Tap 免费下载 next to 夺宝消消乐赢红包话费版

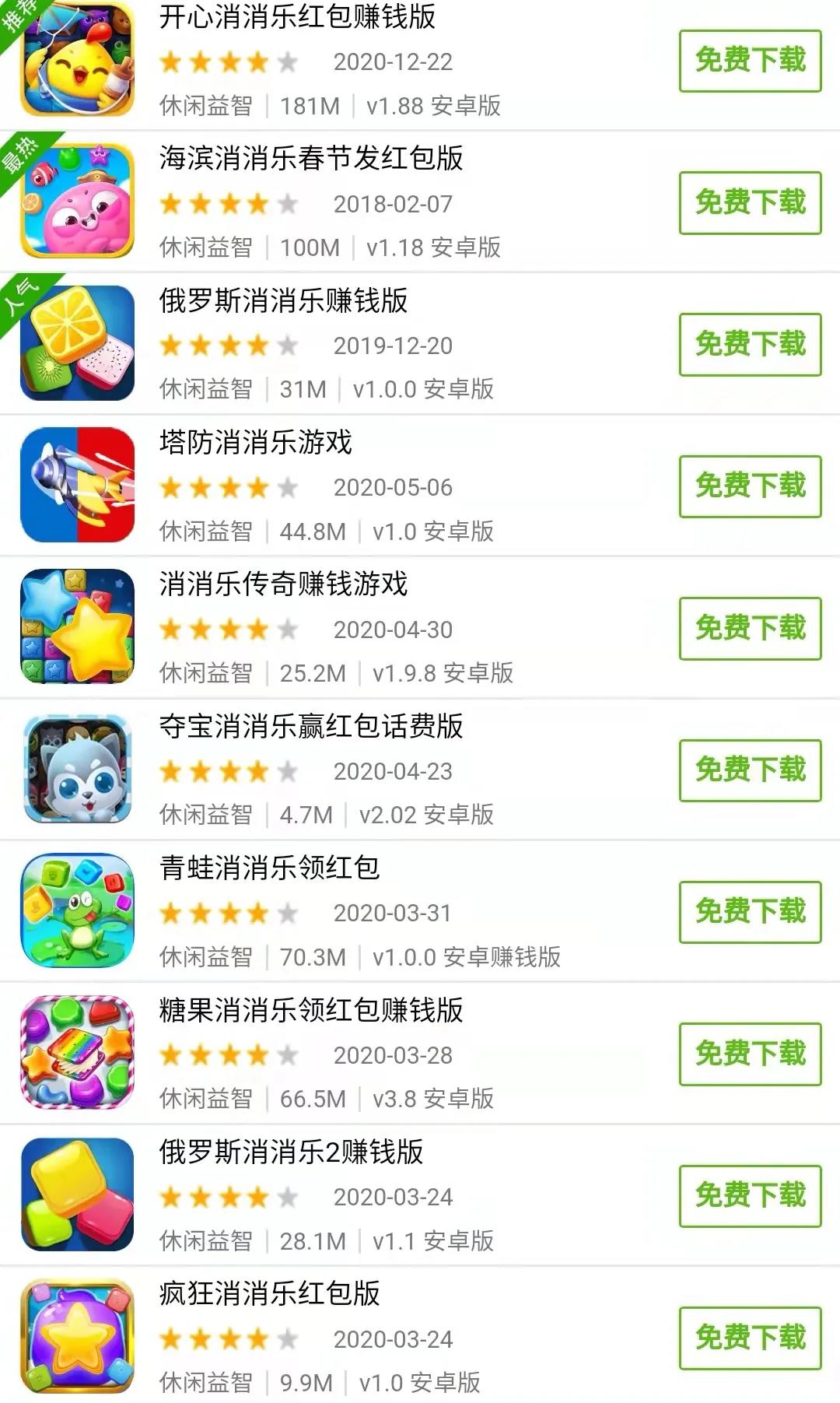click(750, 770)
